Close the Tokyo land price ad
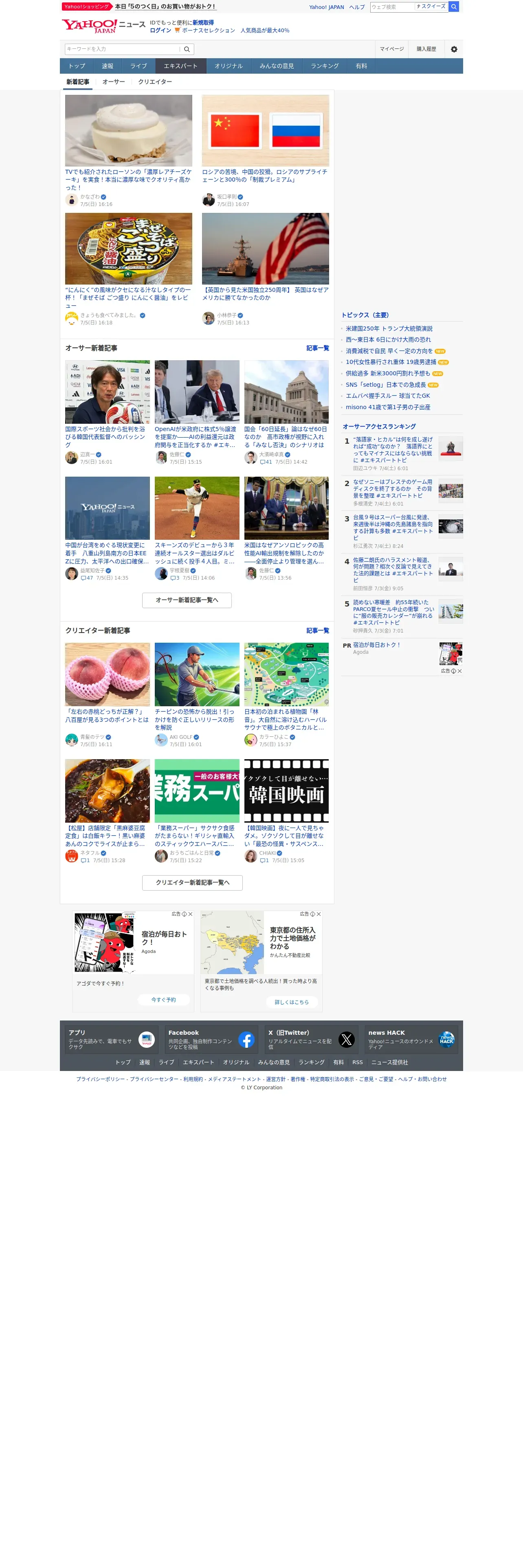 click(319, 914)
